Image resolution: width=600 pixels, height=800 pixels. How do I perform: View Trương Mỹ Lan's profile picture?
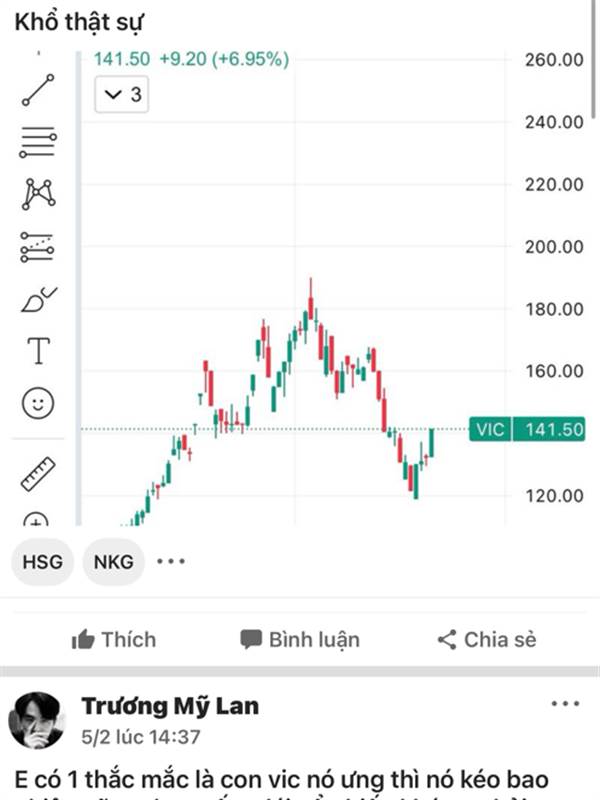pos(39,720)
